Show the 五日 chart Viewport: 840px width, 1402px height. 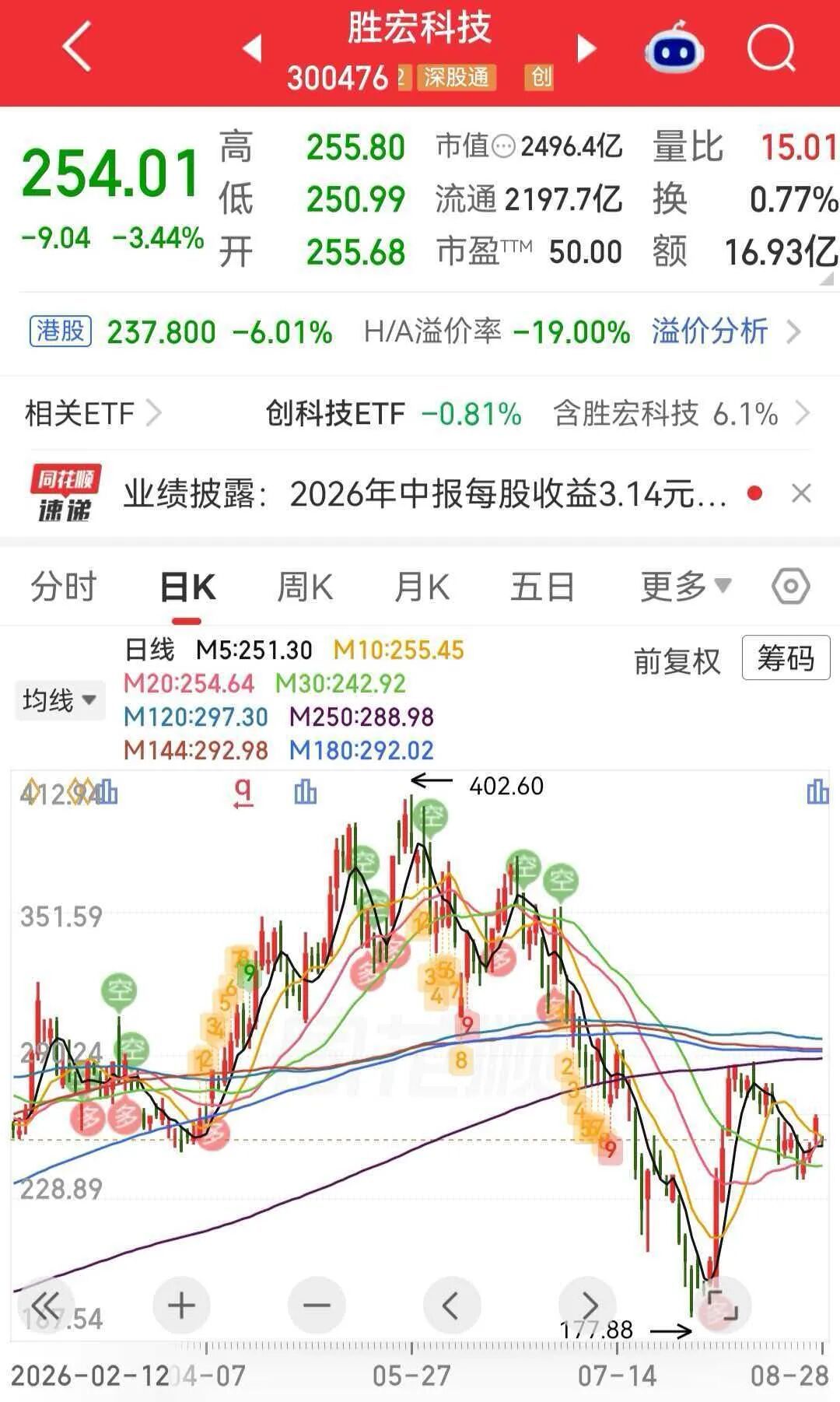(543, 587)
